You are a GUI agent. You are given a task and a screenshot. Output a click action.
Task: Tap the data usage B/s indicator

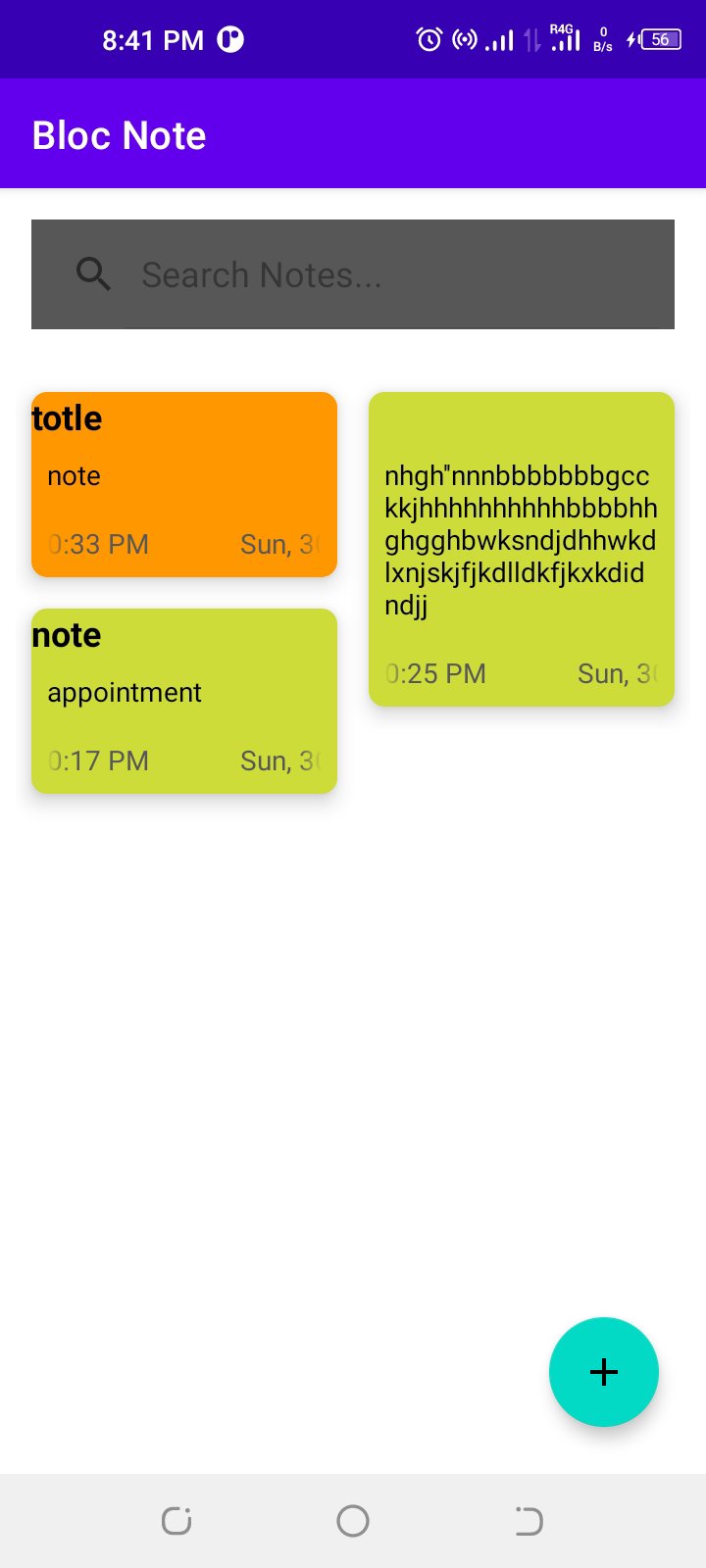601,41
